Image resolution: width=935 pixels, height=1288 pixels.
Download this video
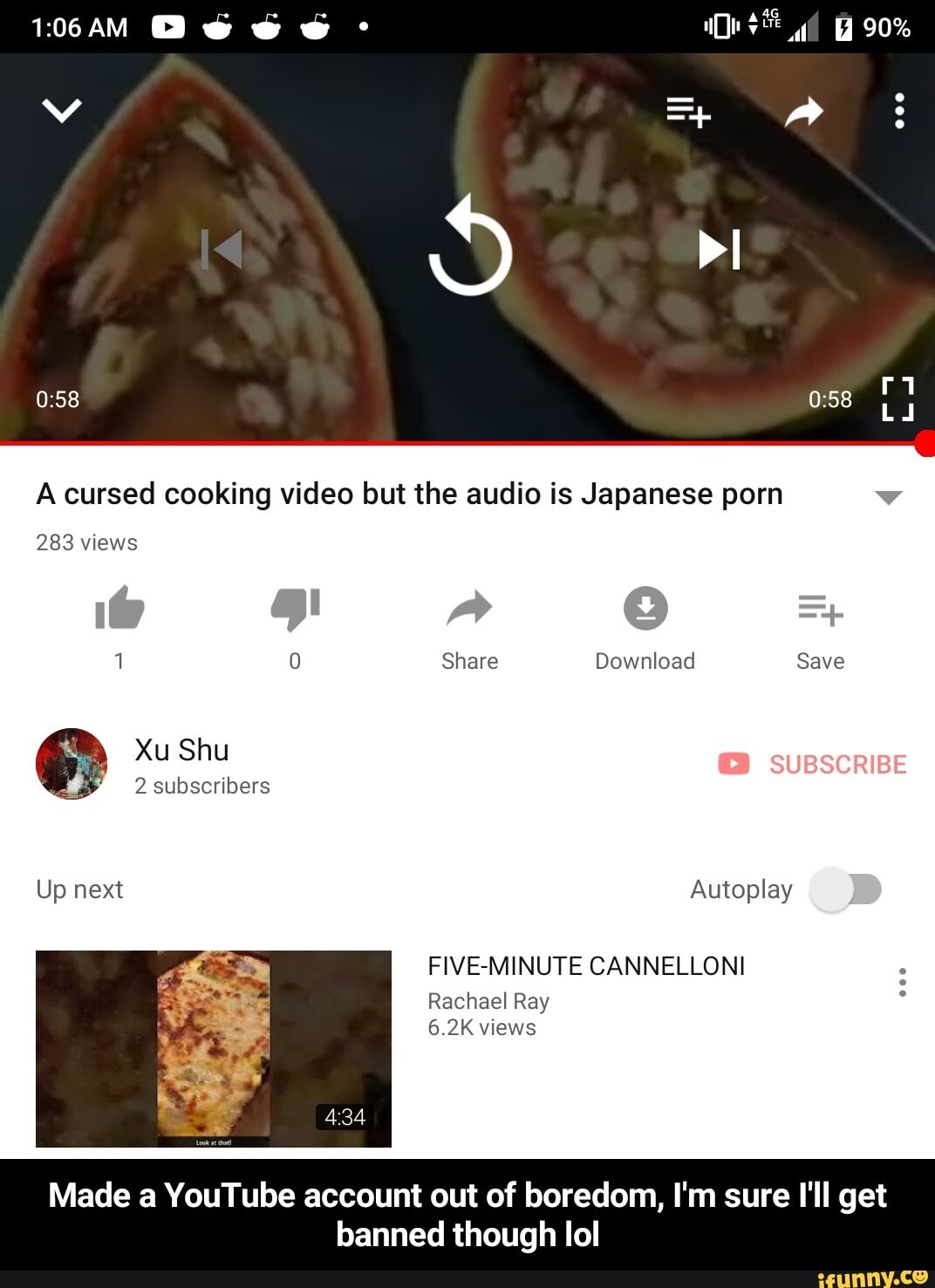point(645,626)
